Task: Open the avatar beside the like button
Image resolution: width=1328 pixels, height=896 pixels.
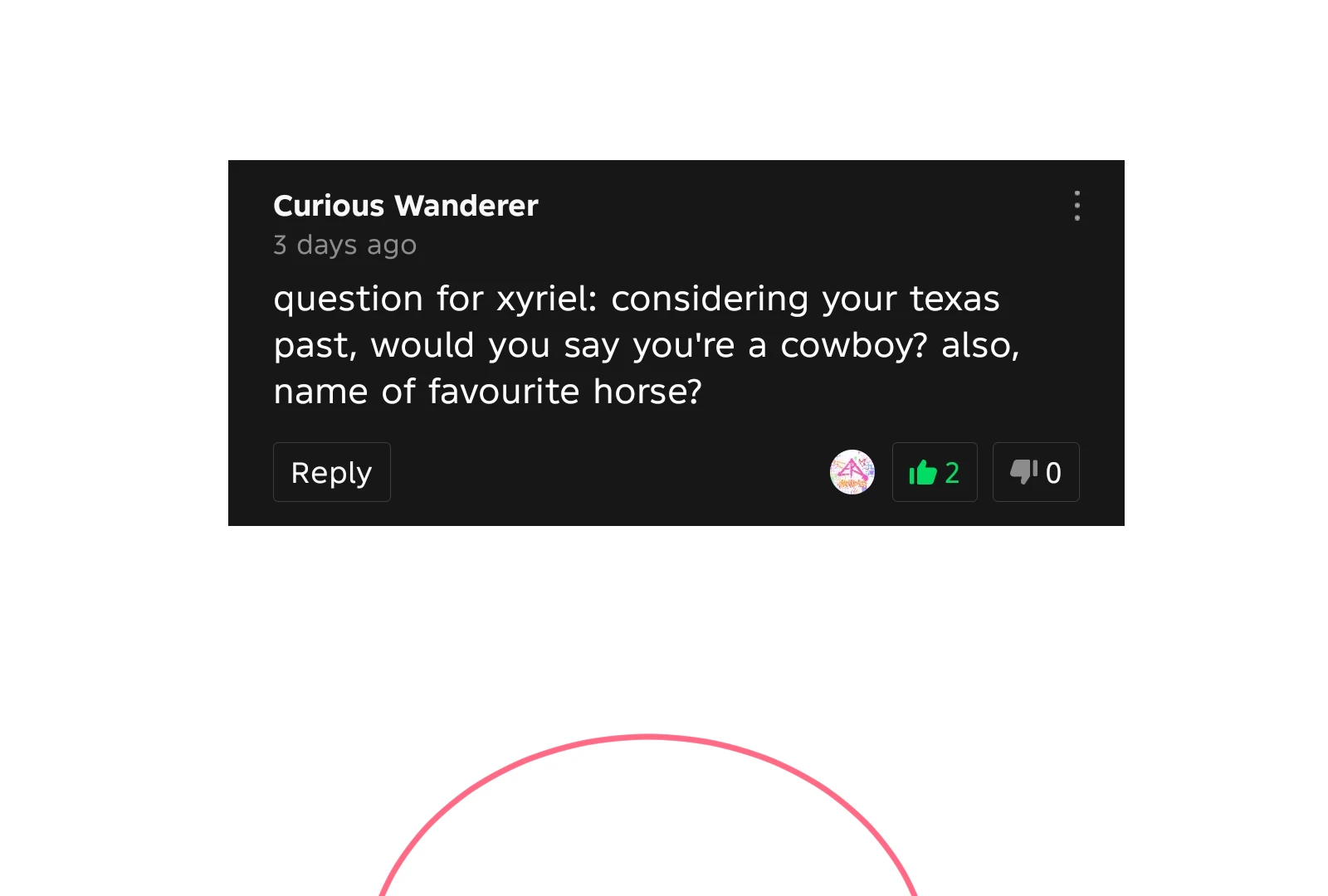Action: [852, 472]
